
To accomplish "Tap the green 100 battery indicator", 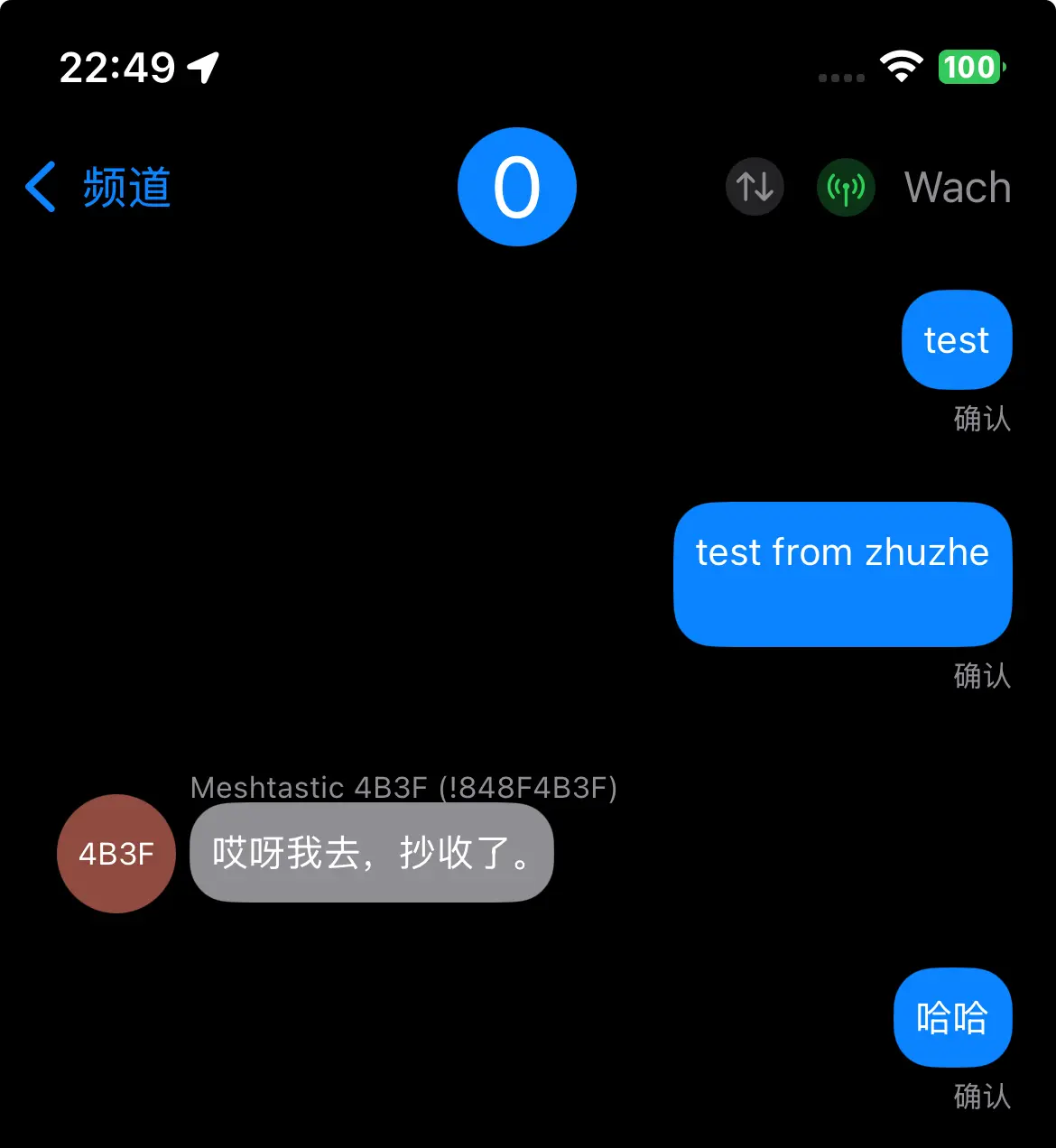I will [969, 67].
